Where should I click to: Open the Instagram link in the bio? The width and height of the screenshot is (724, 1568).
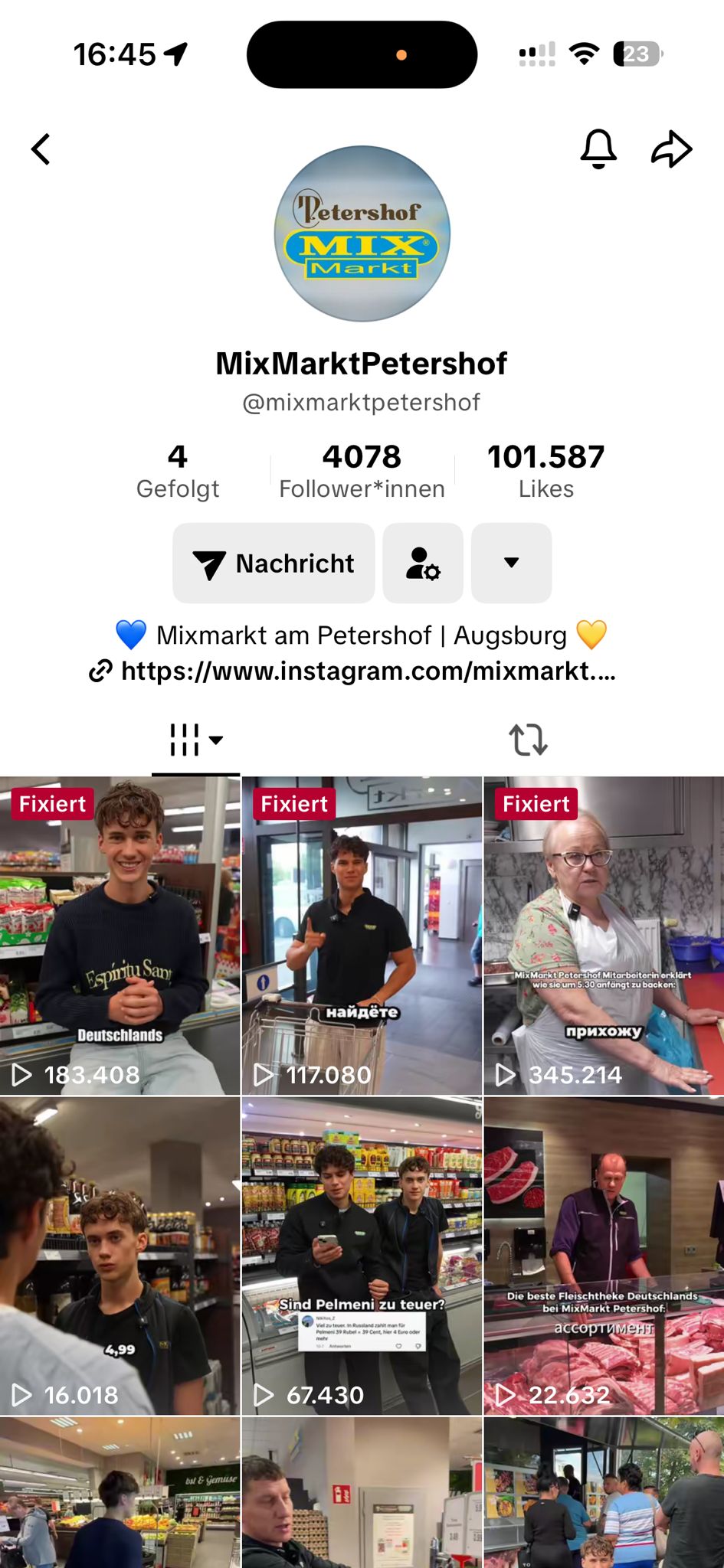pyautogui.click(x=368, y=671)
